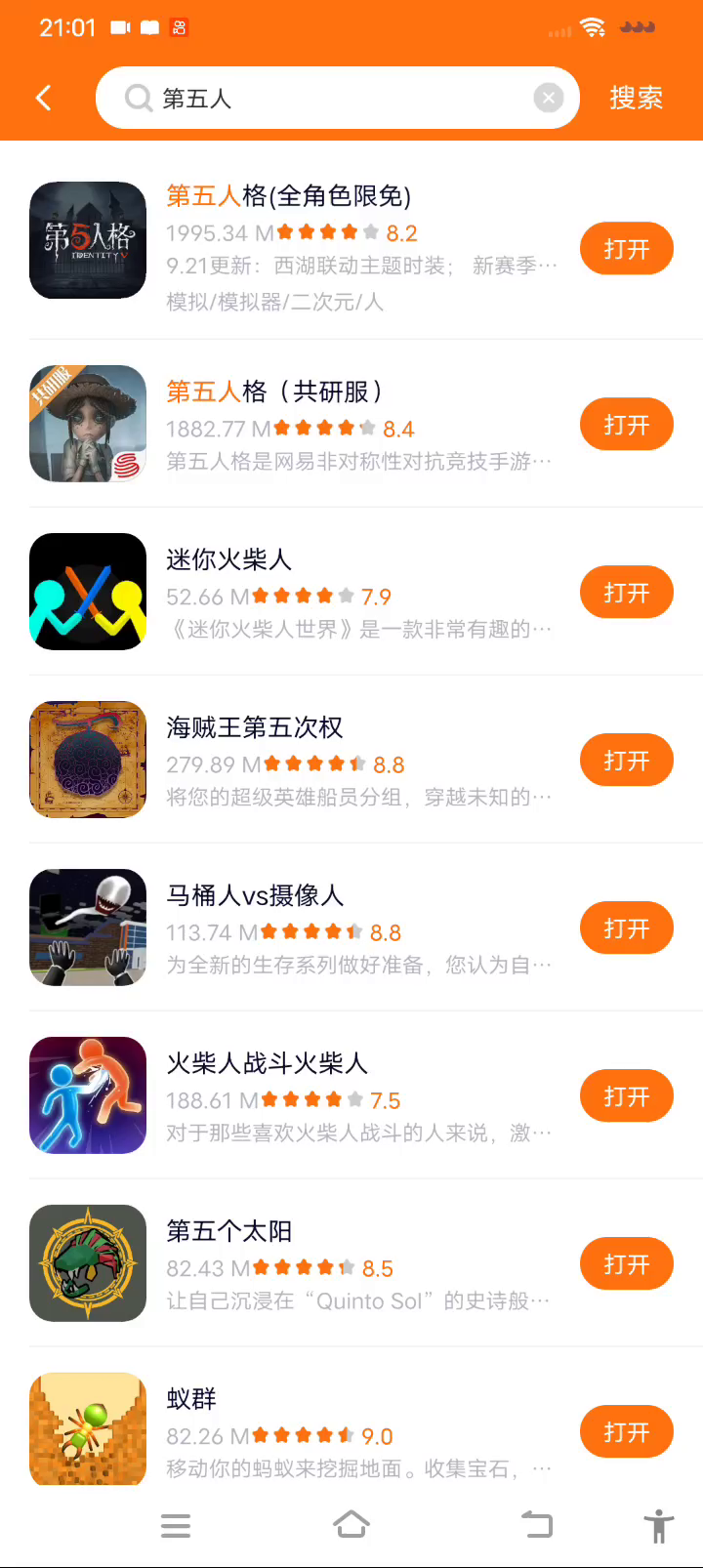703x1568 pixels.
Task: Go to the system home screen
Action: click(351, 1524)
